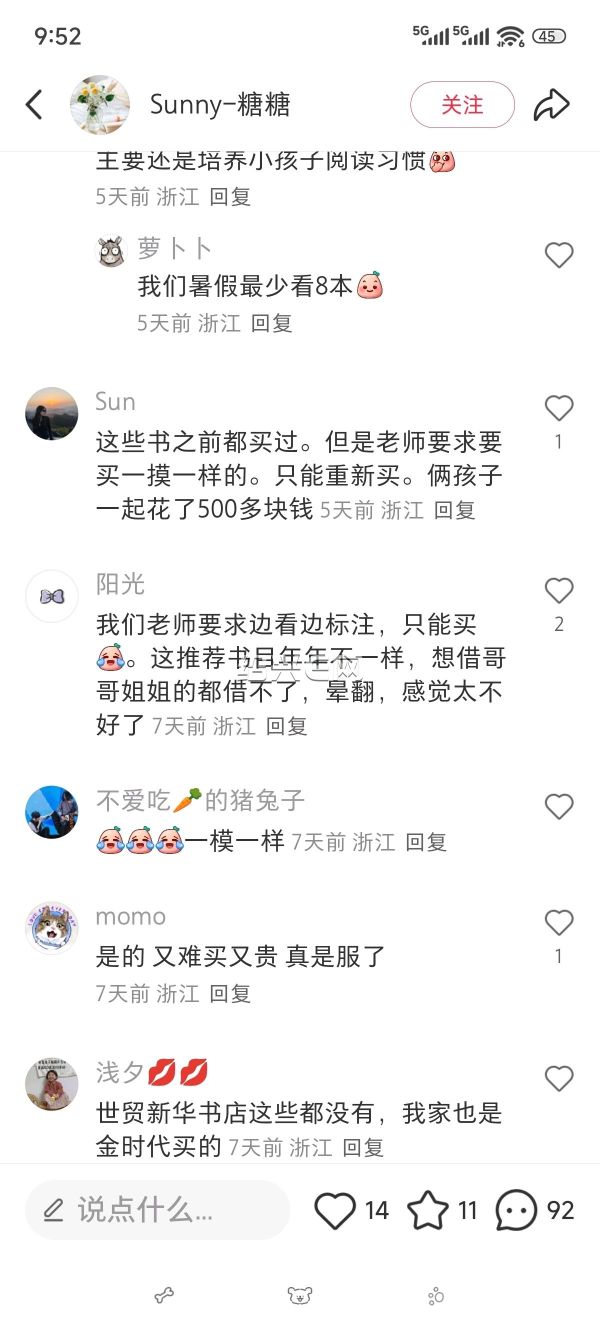Bookmark the post with the star icon
The height and width of the screenshot is (1335, 600).
pyautogui.click(x=428, y=1210)
